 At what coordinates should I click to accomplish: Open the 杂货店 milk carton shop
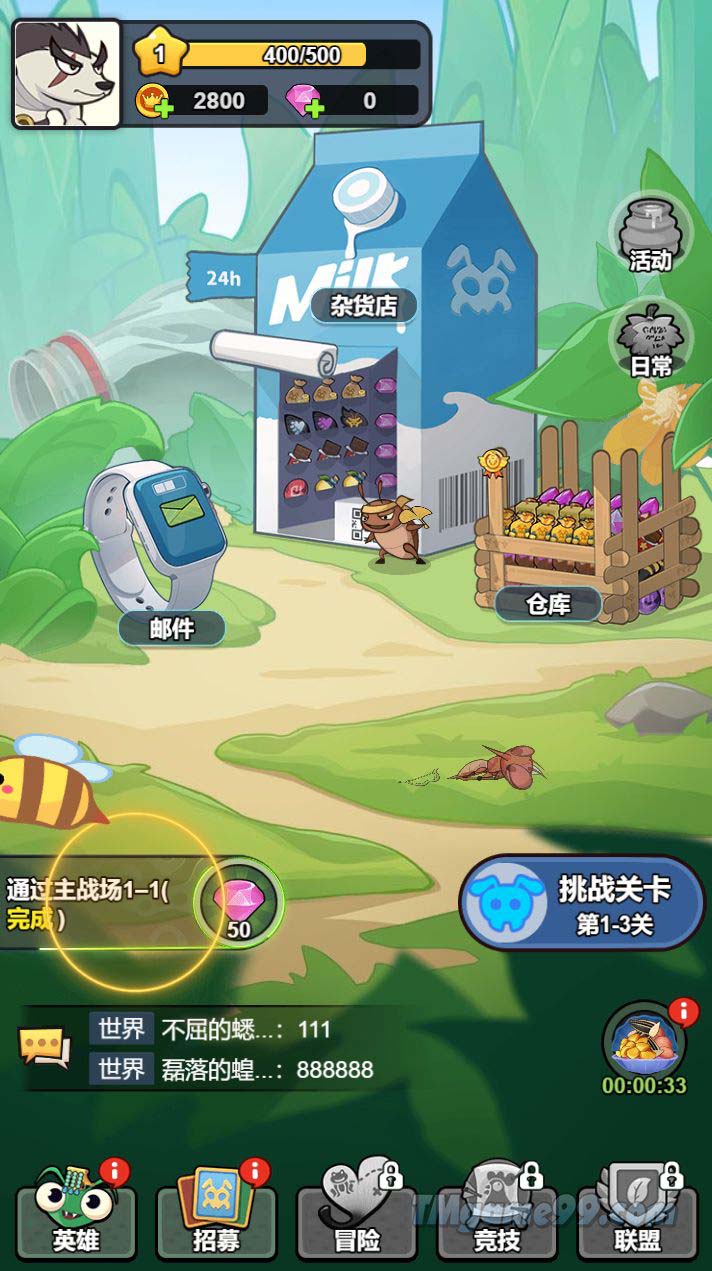pyautogui.click(x=363, y=304)
